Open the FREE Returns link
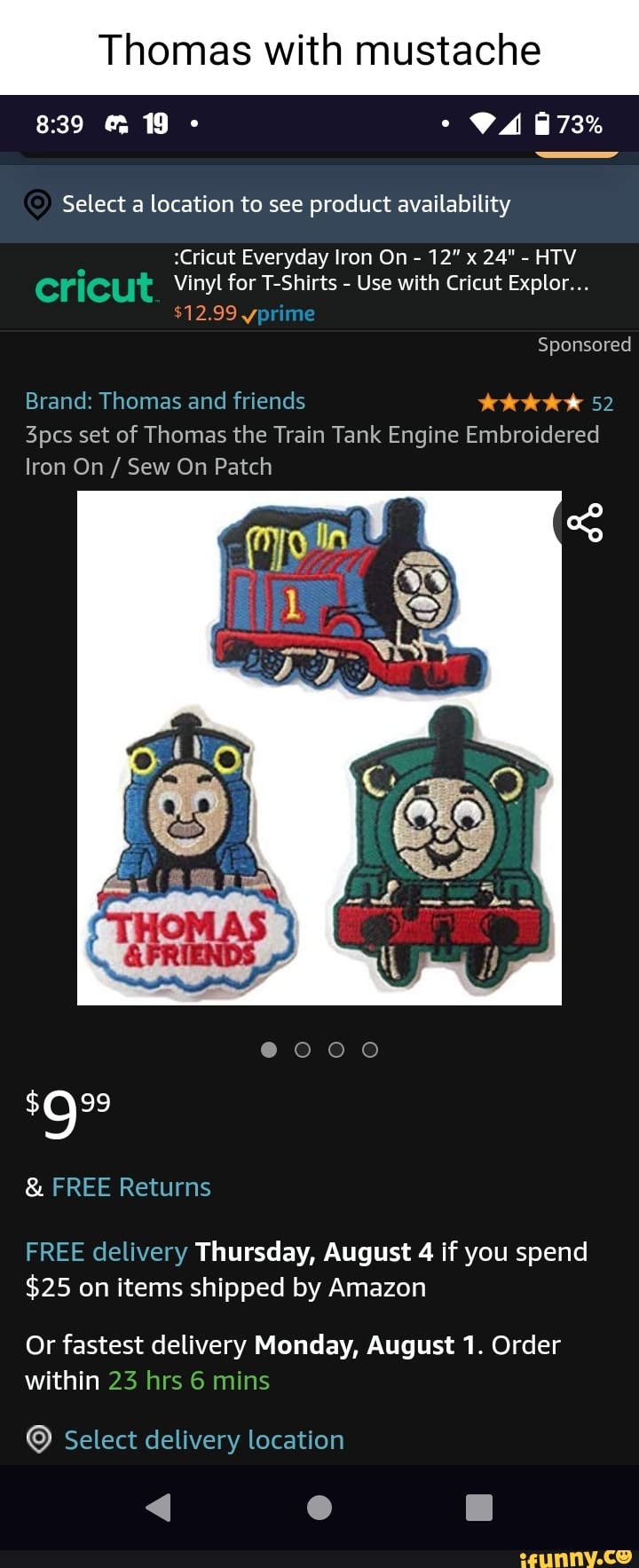The width and height of the screenshot is (639, 1568). 131,1187
